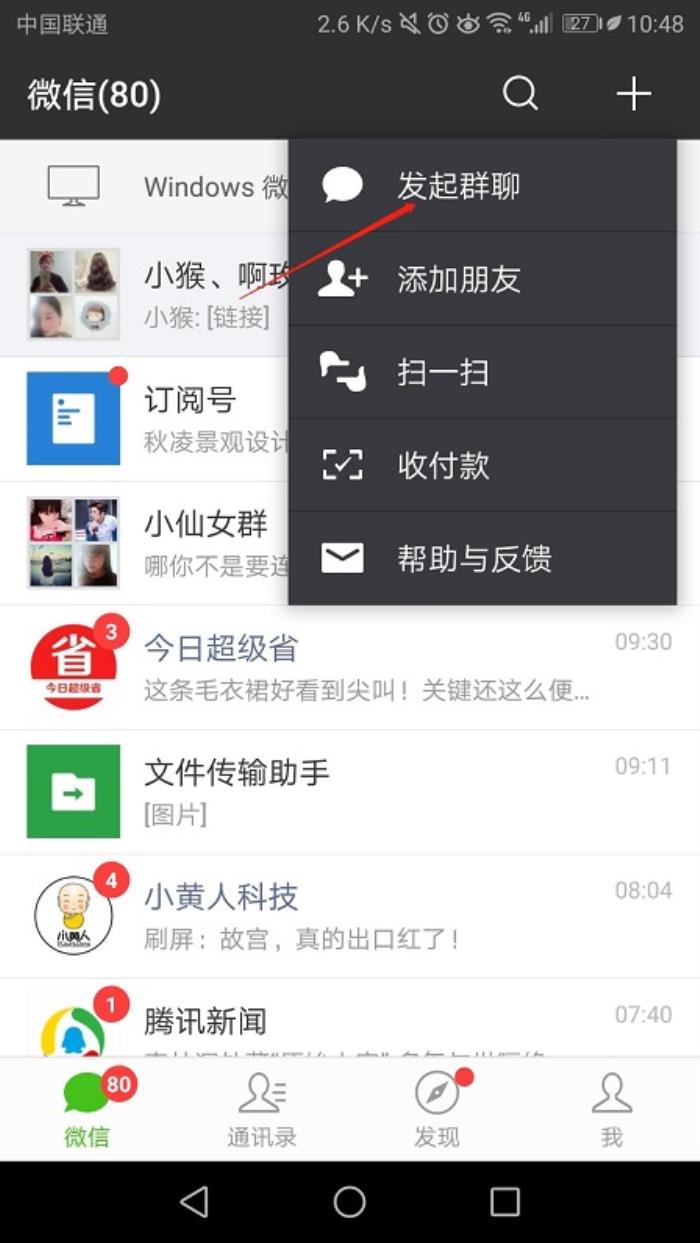Select 收付款 payment option
The height and width of the screenshot is (1243, 700).
443,465
